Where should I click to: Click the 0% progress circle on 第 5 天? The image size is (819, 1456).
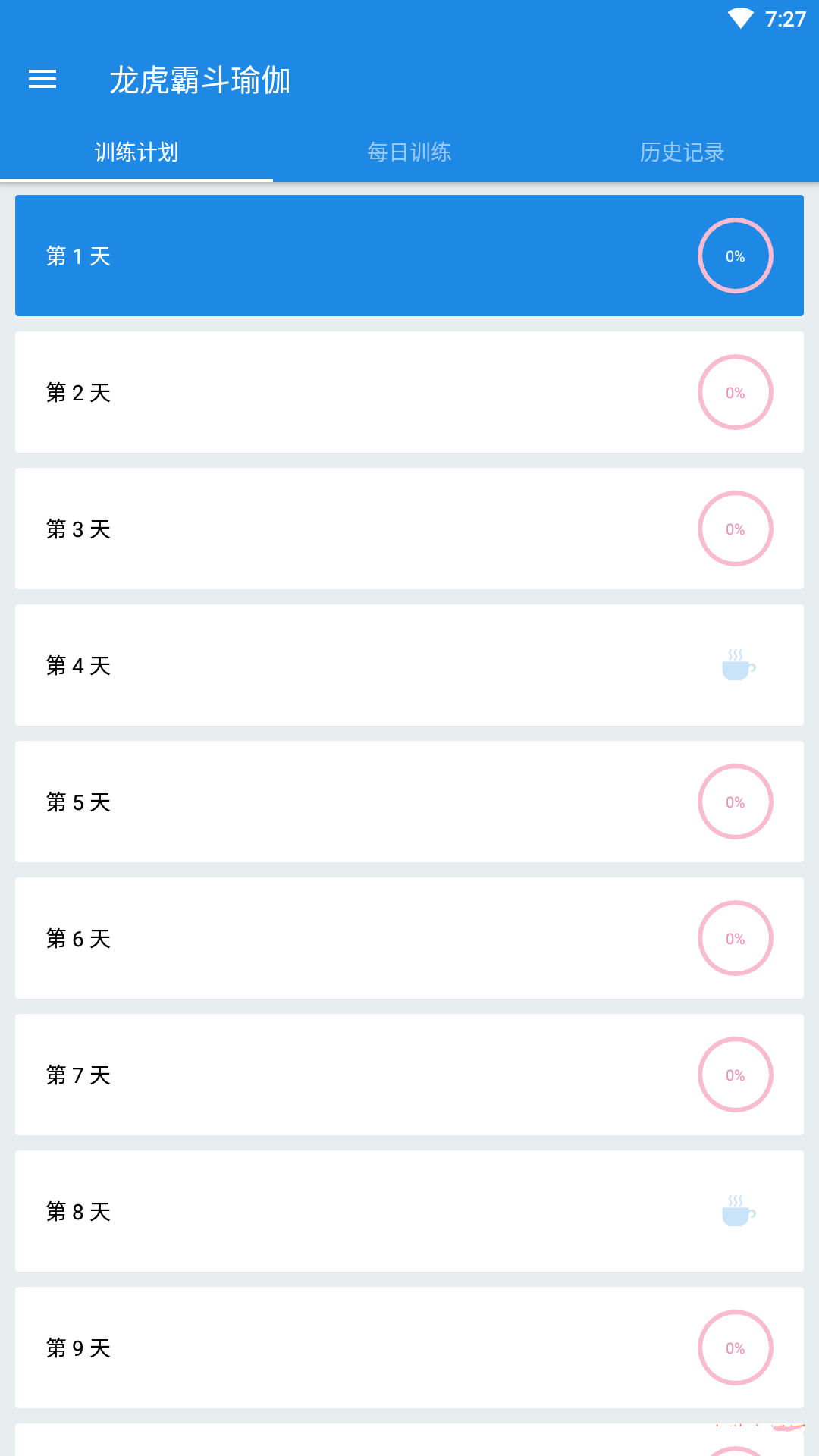click(x=735, y=802)
